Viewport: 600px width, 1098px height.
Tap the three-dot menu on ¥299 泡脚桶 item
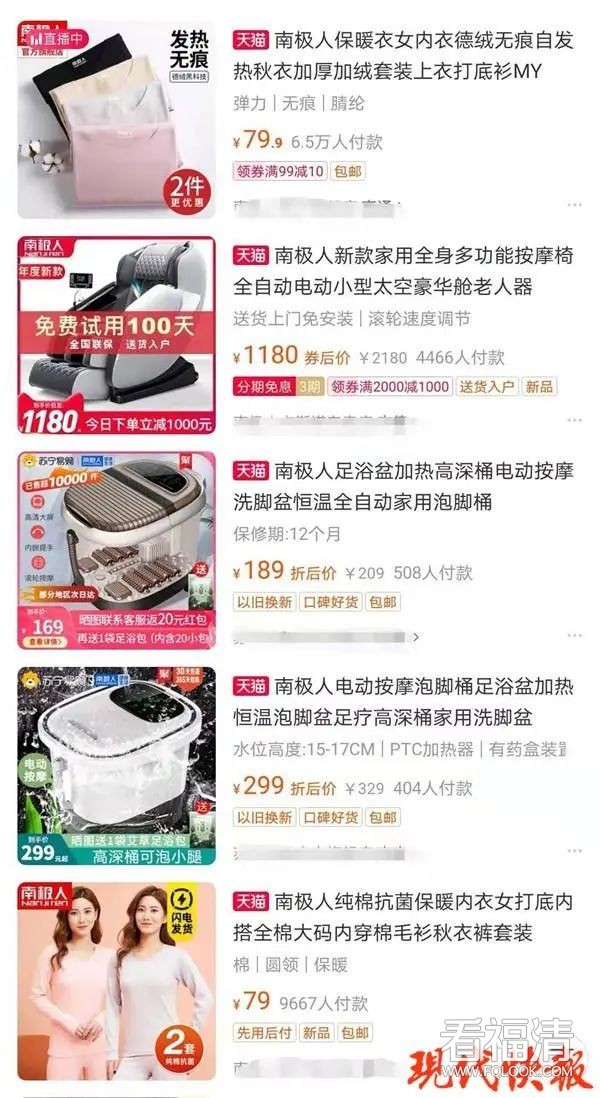tap(574, 851)
